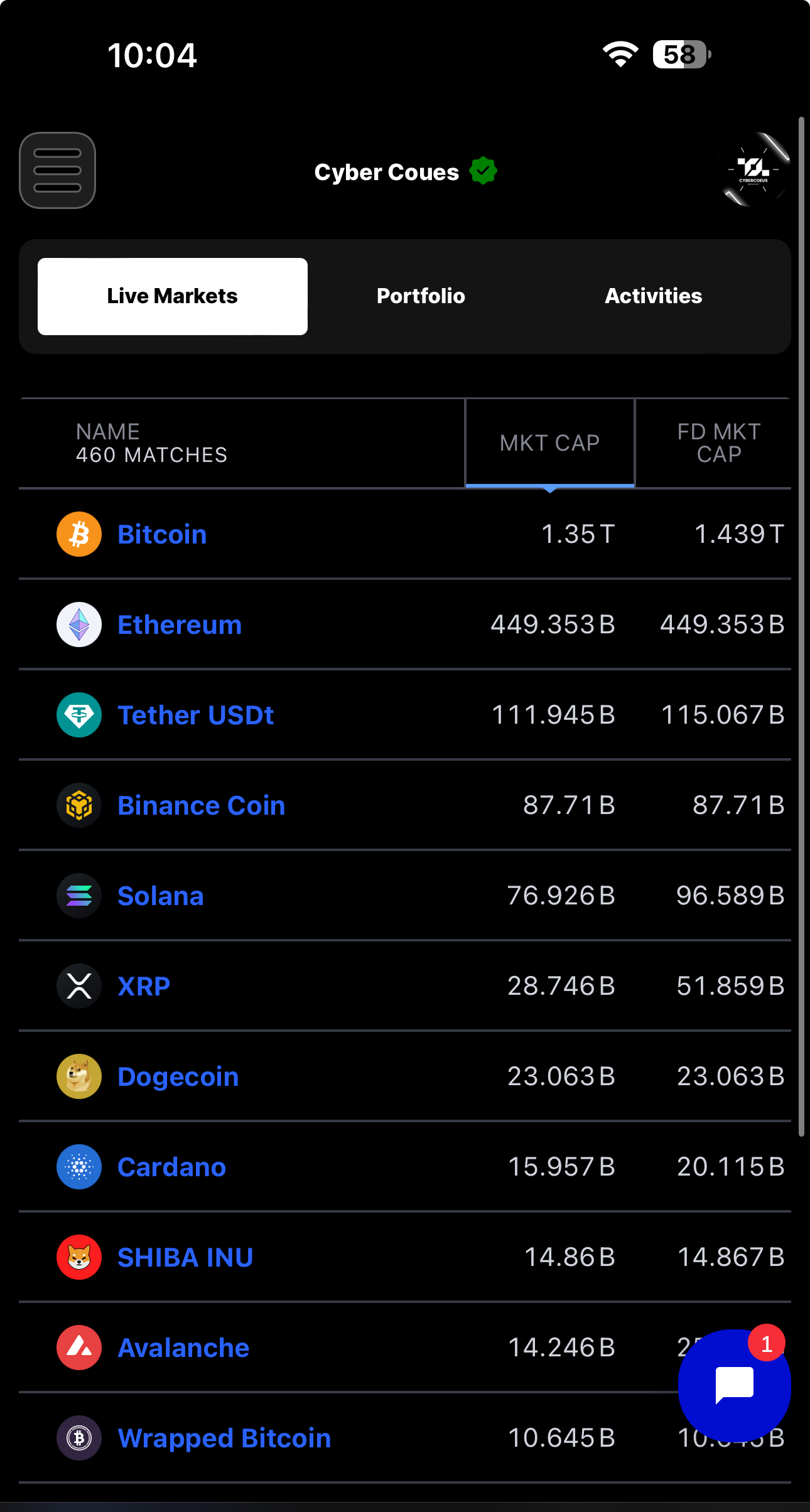Switch to the Activities tab

pos(653,296)
